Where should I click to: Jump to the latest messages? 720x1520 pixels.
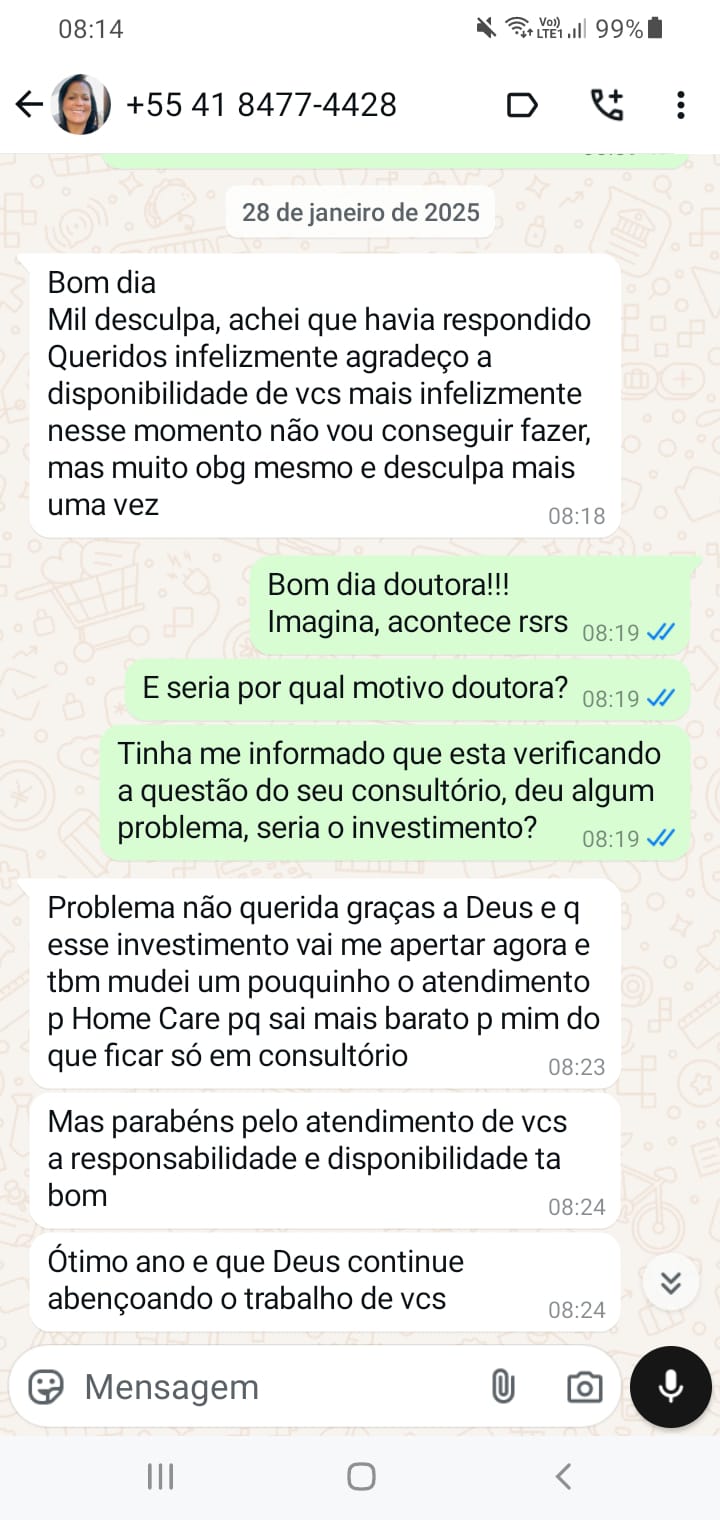tap(670, 1282)
